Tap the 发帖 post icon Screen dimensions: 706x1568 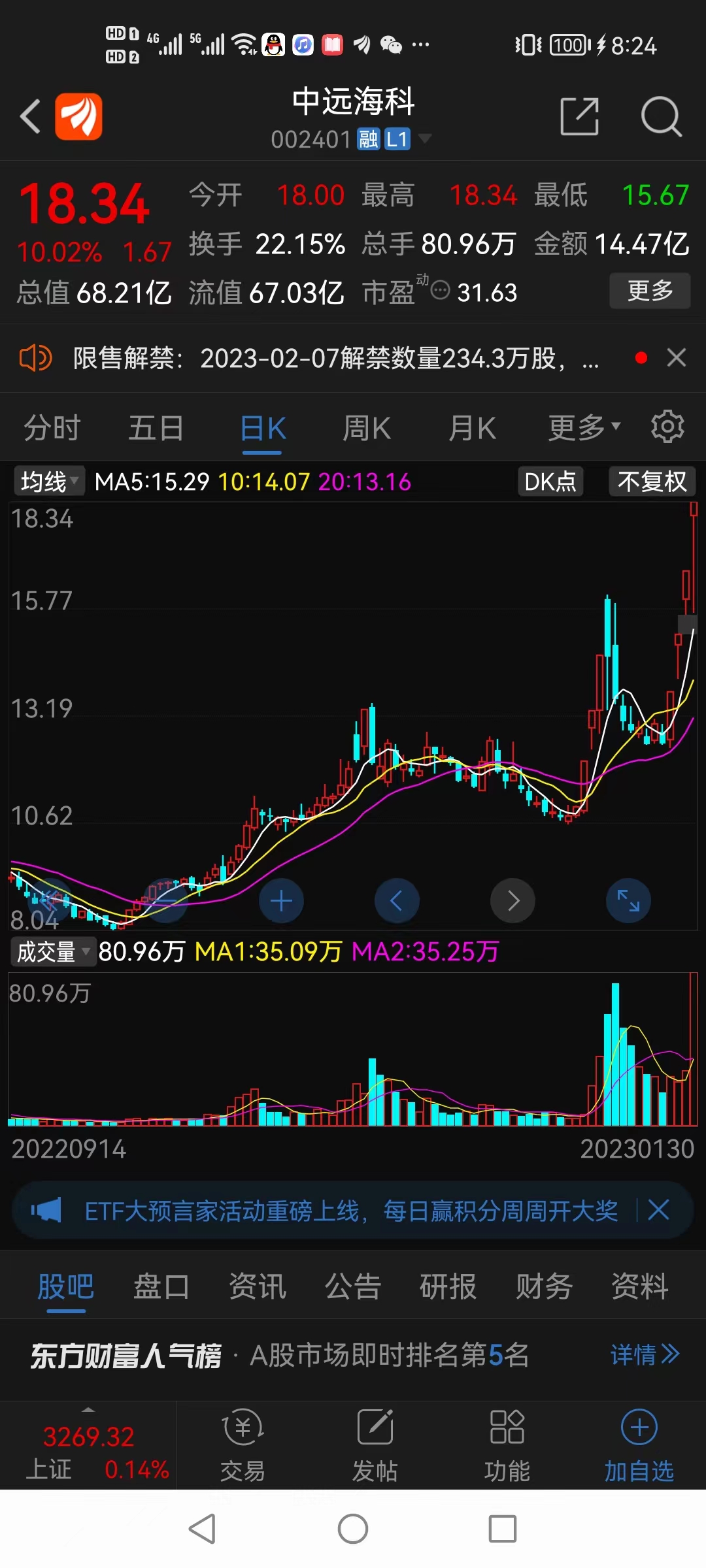pos(375,1447)
